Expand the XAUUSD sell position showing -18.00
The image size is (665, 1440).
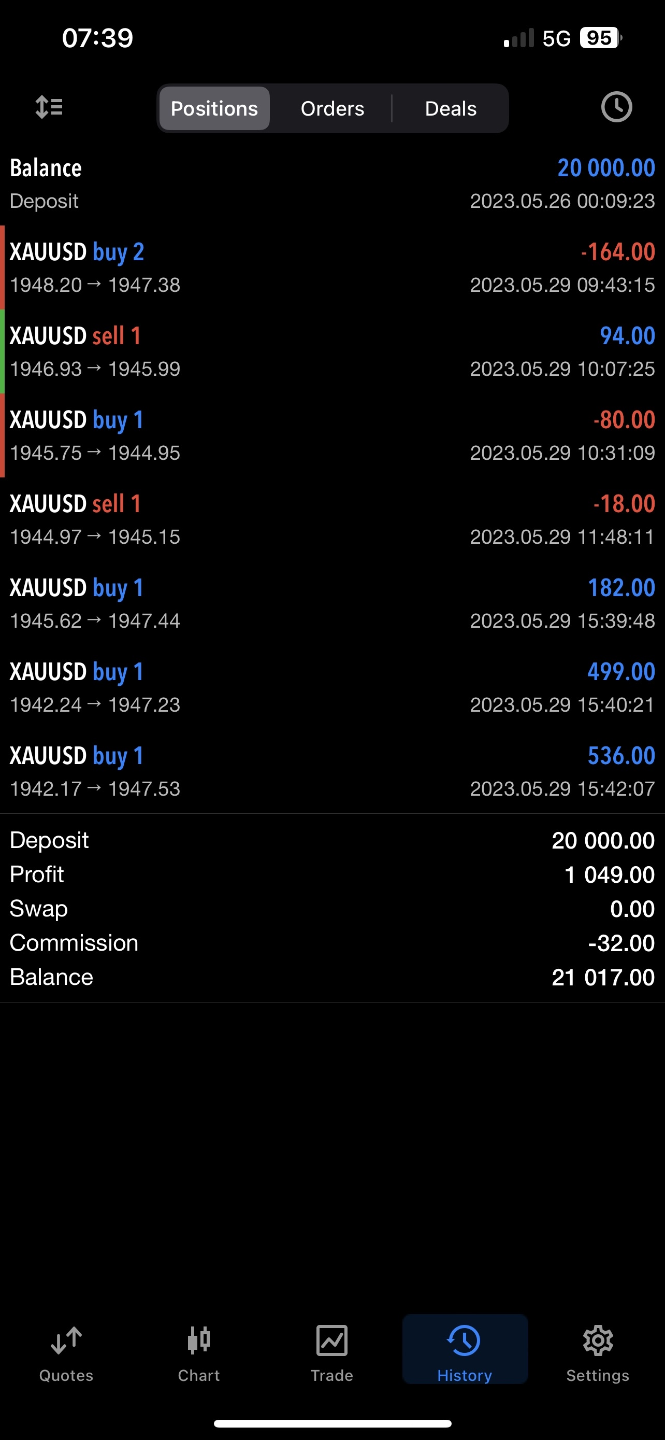332,520
